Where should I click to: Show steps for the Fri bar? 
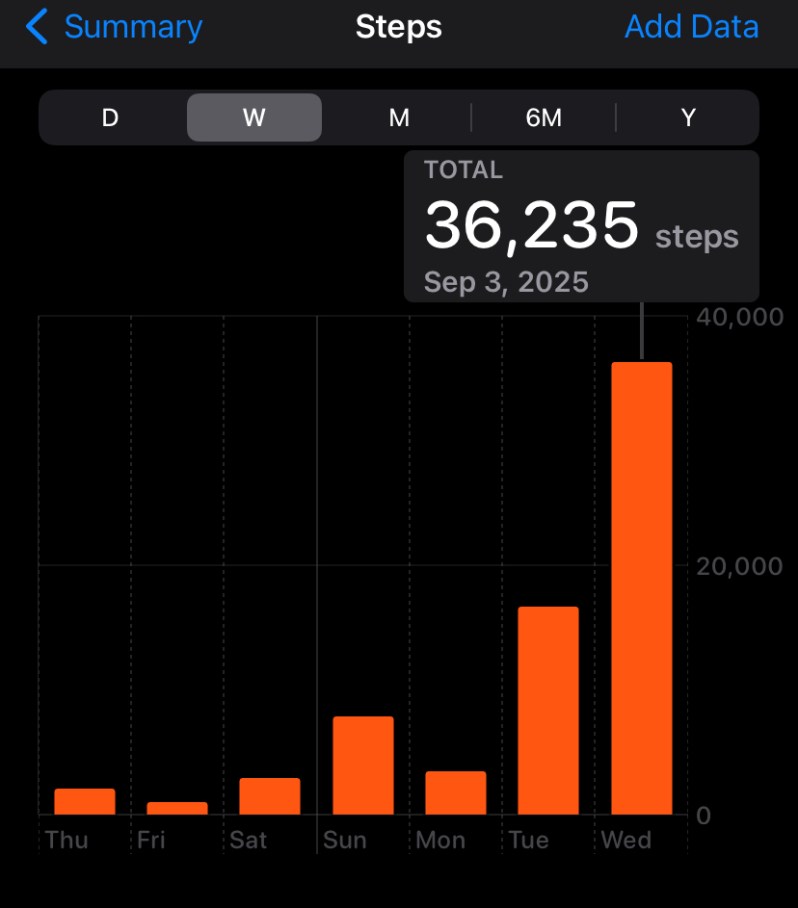tap(177, 807)
